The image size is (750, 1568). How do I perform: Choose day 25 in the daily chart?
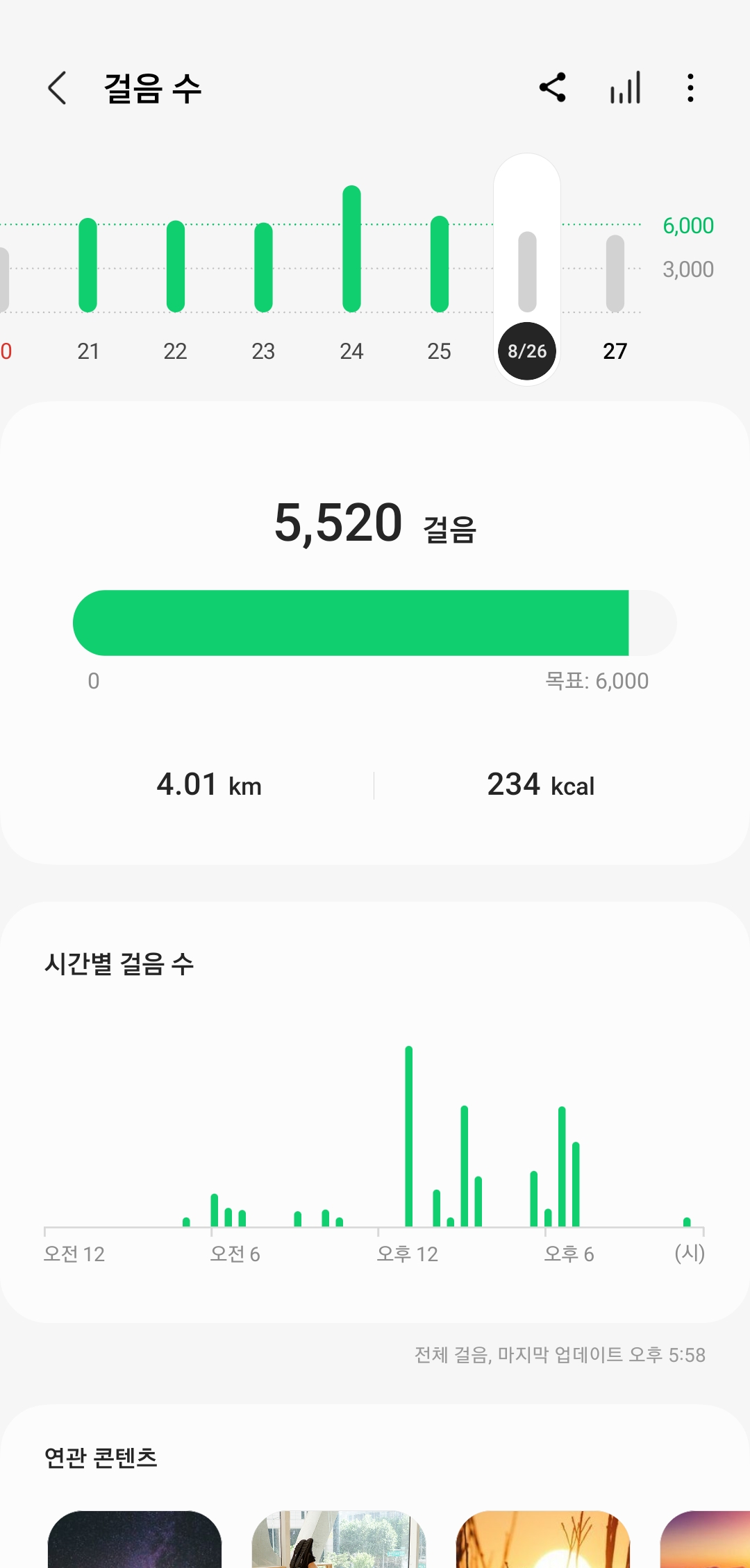440,264
